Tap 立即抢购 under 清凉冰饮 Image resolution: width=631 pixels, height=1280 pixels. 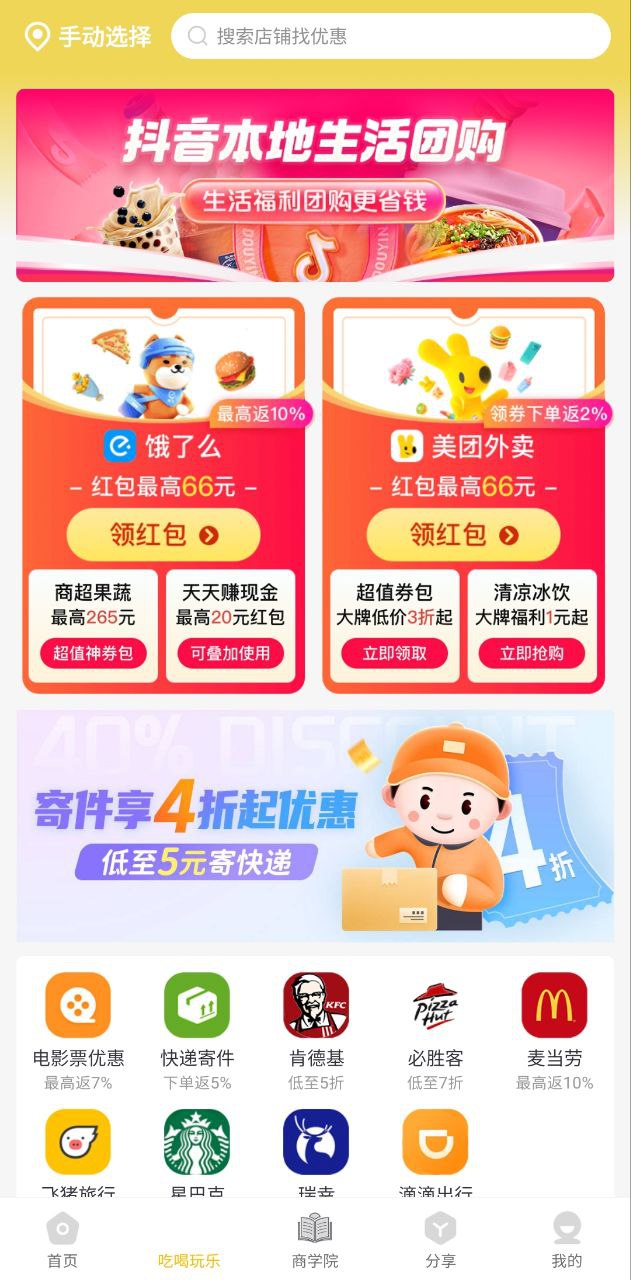point(531,654)
